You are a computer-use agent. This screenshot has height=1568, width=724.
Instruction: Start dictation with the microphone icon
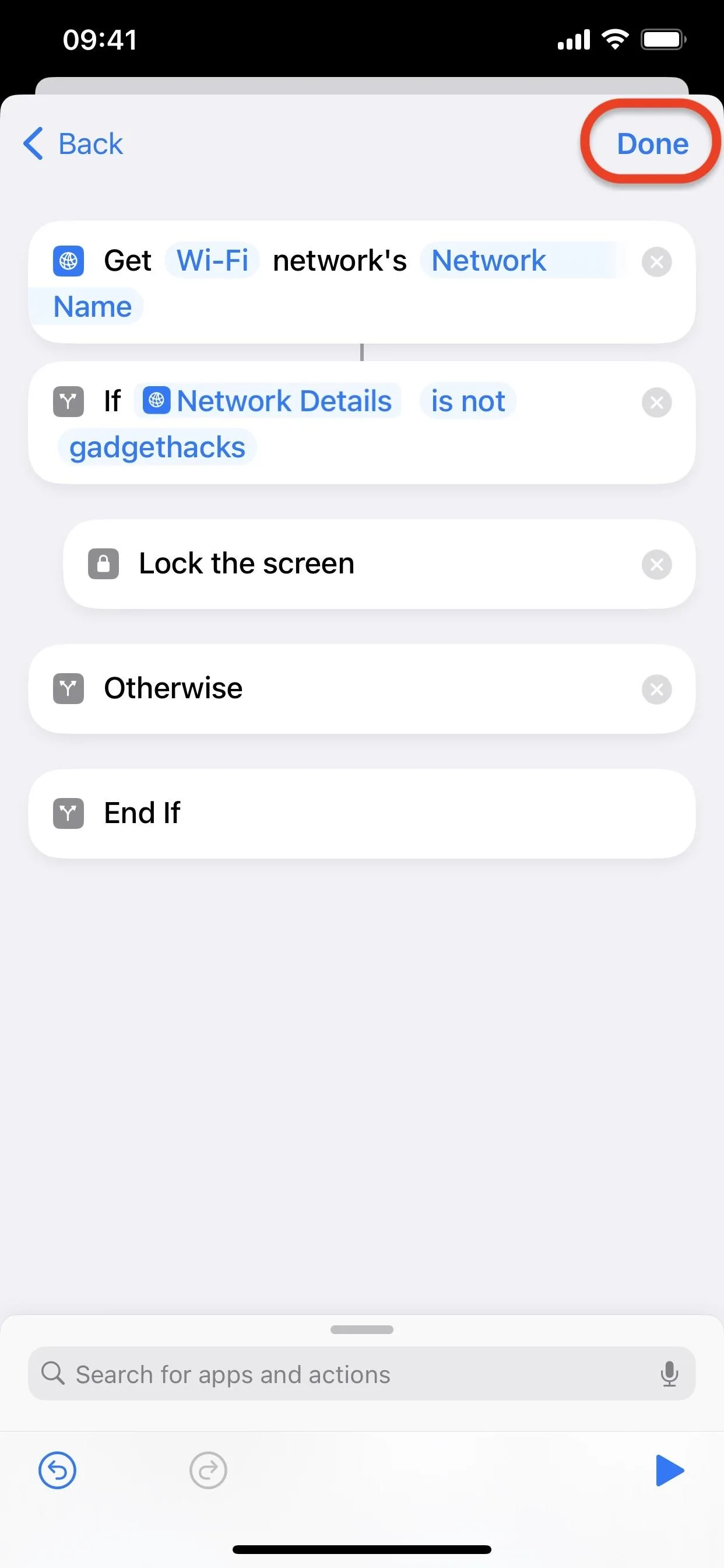coord(669,1374)
